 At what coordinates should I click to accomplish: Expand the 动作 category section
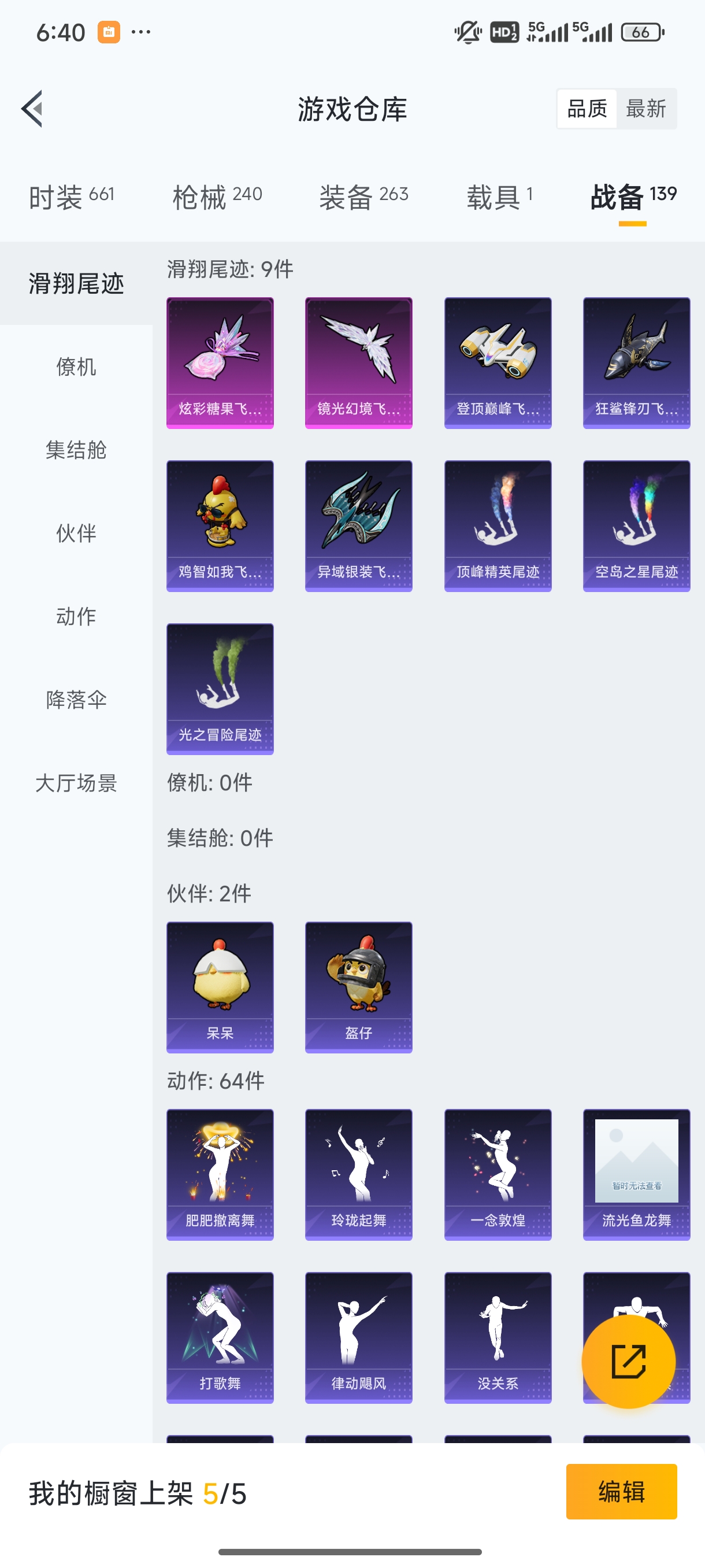pos(76,616)
